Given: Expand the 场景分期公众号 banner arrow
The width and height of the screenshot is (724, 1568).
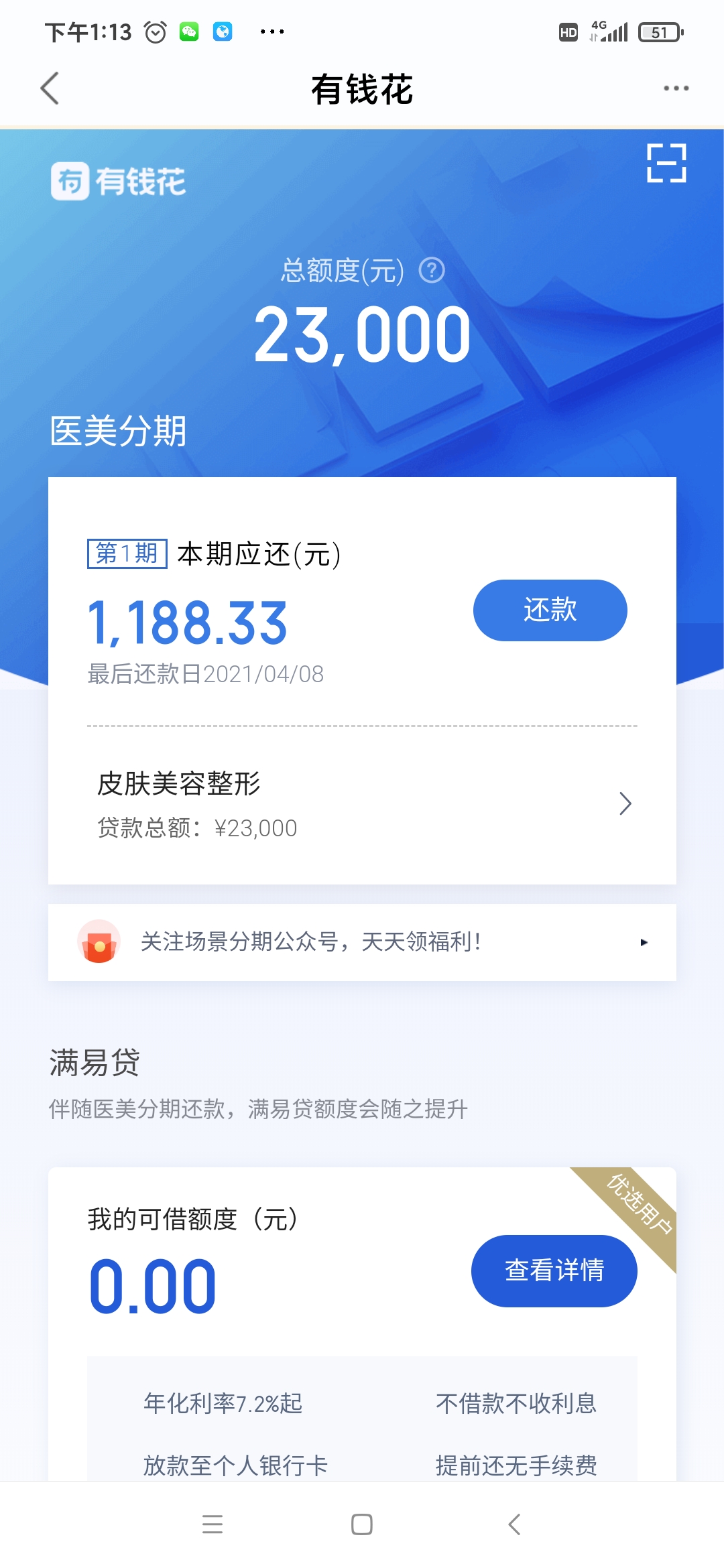Looking at the screenshot, I should (x=644, y=942).
